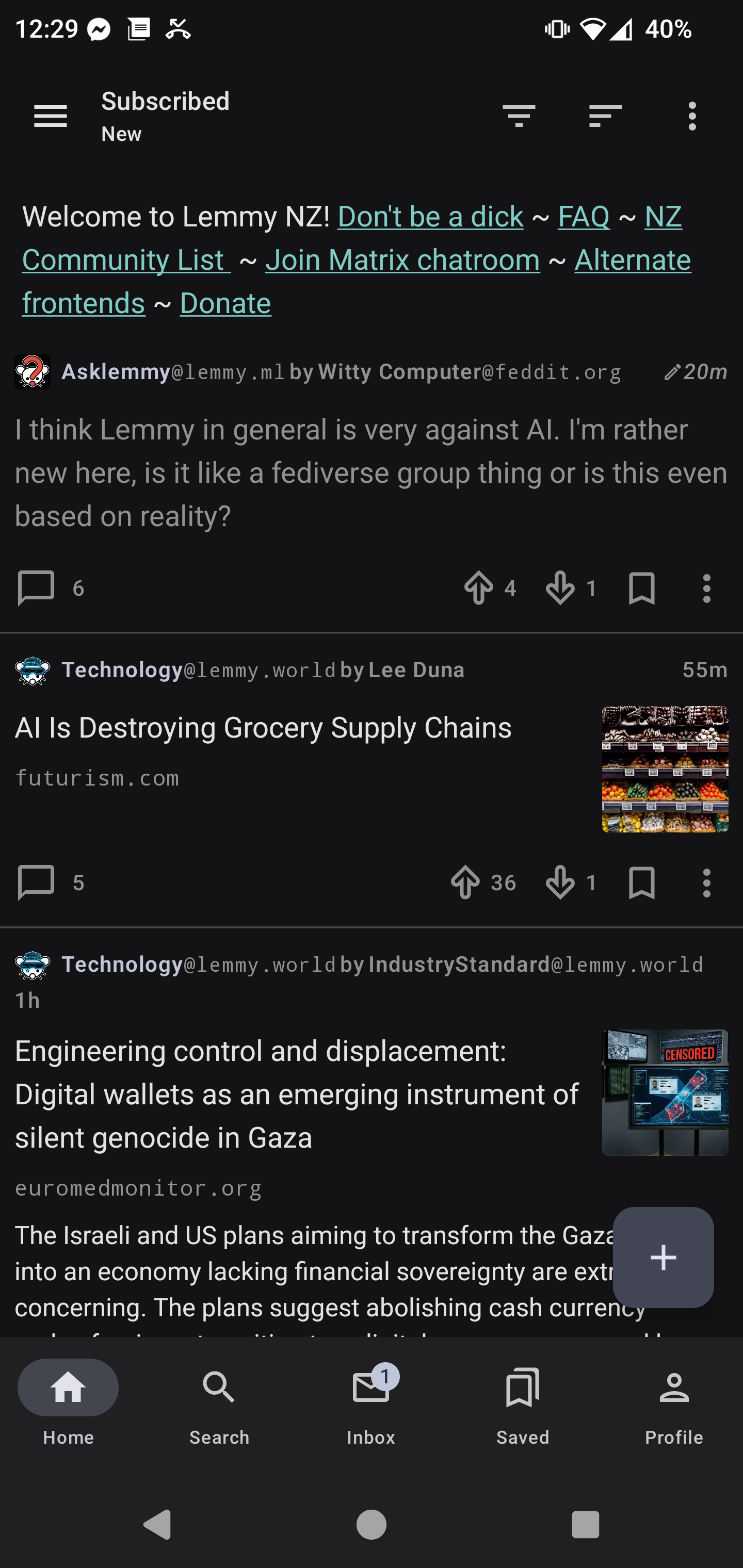Create a new post
The image size is (743, 1568).
coord(663,1257)
